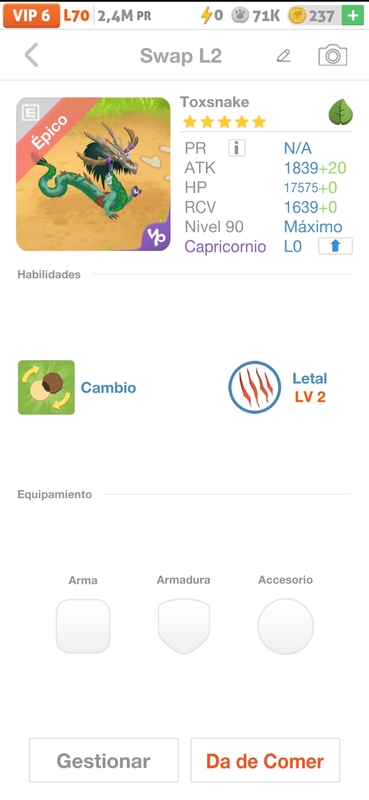Open the Toxsnake portrait image
This screenshot has height=800, width=369.
point(93,174)
